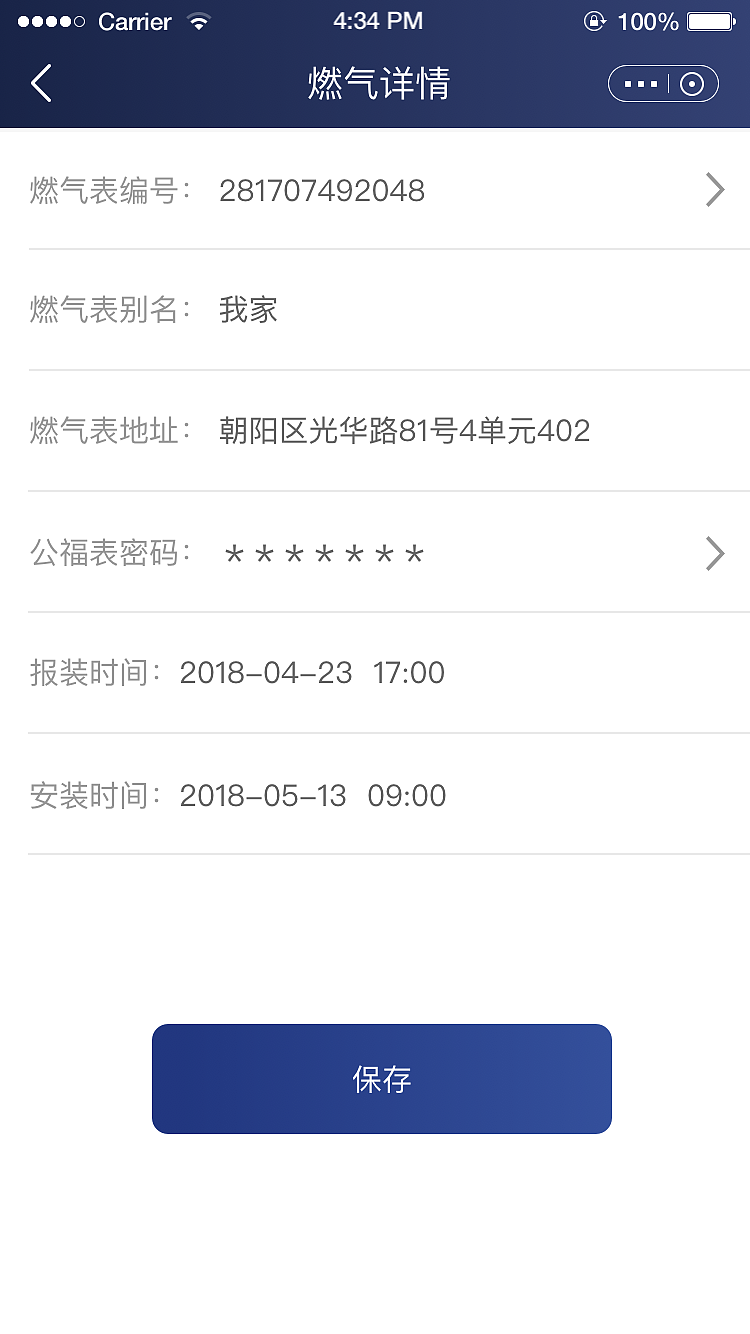Screen dimensions: 750x1334
Task: Expand the 燃气表编号 row via its chevron
Action: (714, 190)
